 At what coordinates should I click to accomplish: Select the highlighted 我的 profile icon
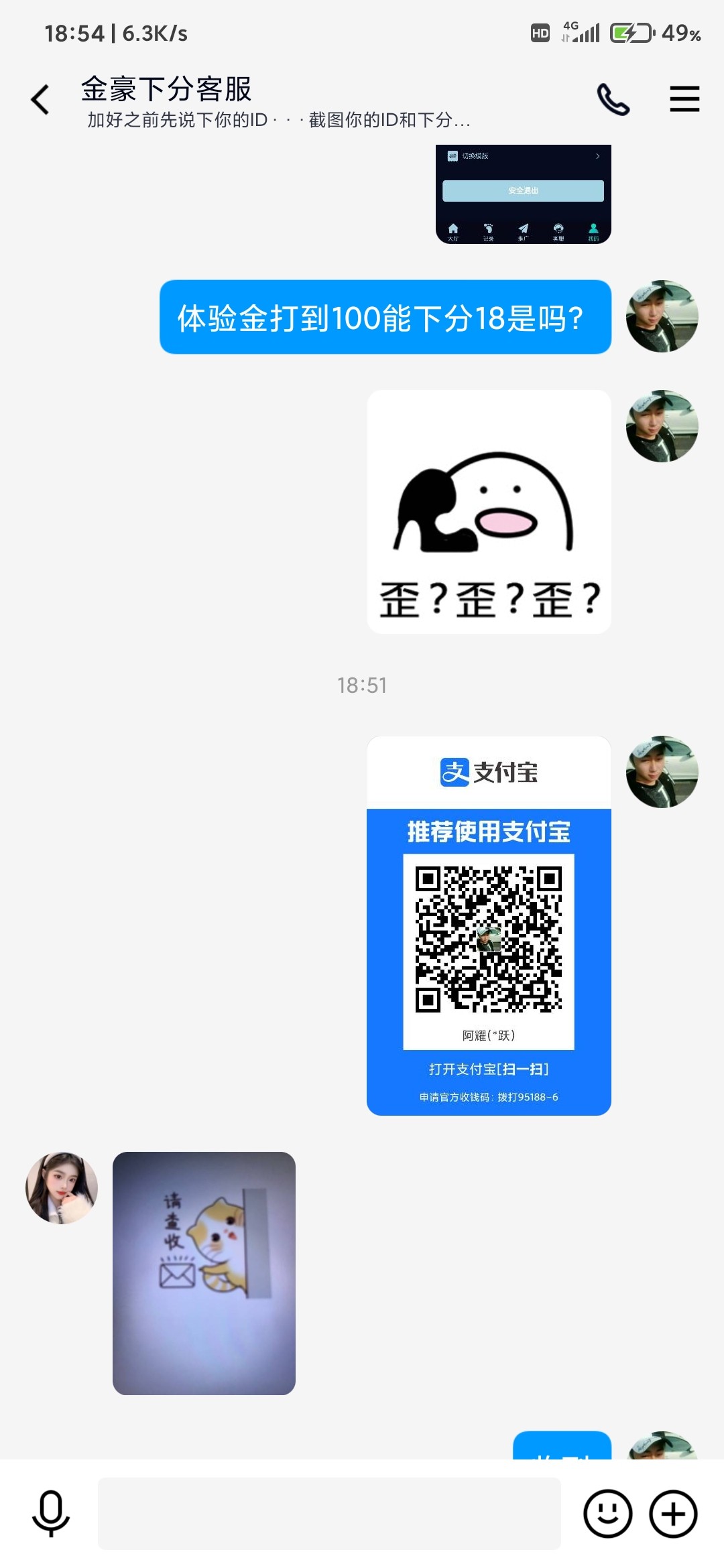(593, 228)
